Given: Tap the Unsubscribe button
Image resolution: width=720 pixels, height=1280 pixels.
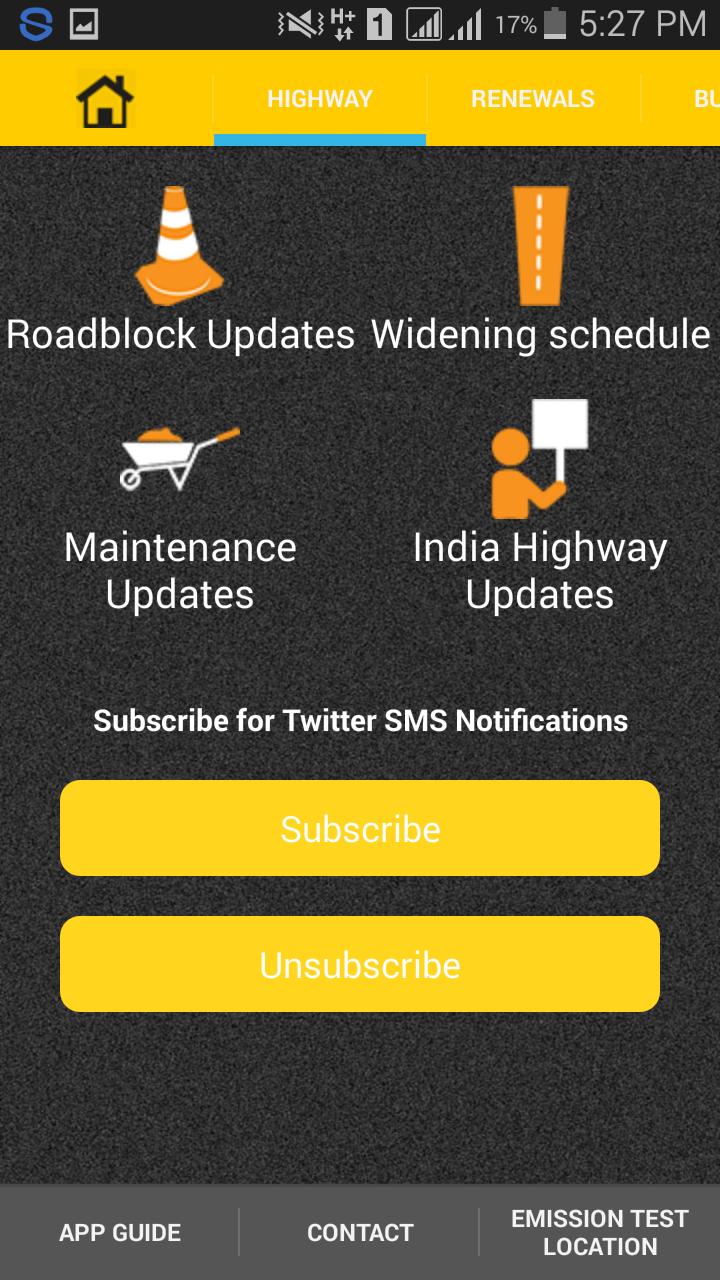Looking at the screenshot, I should click(360, 965).
